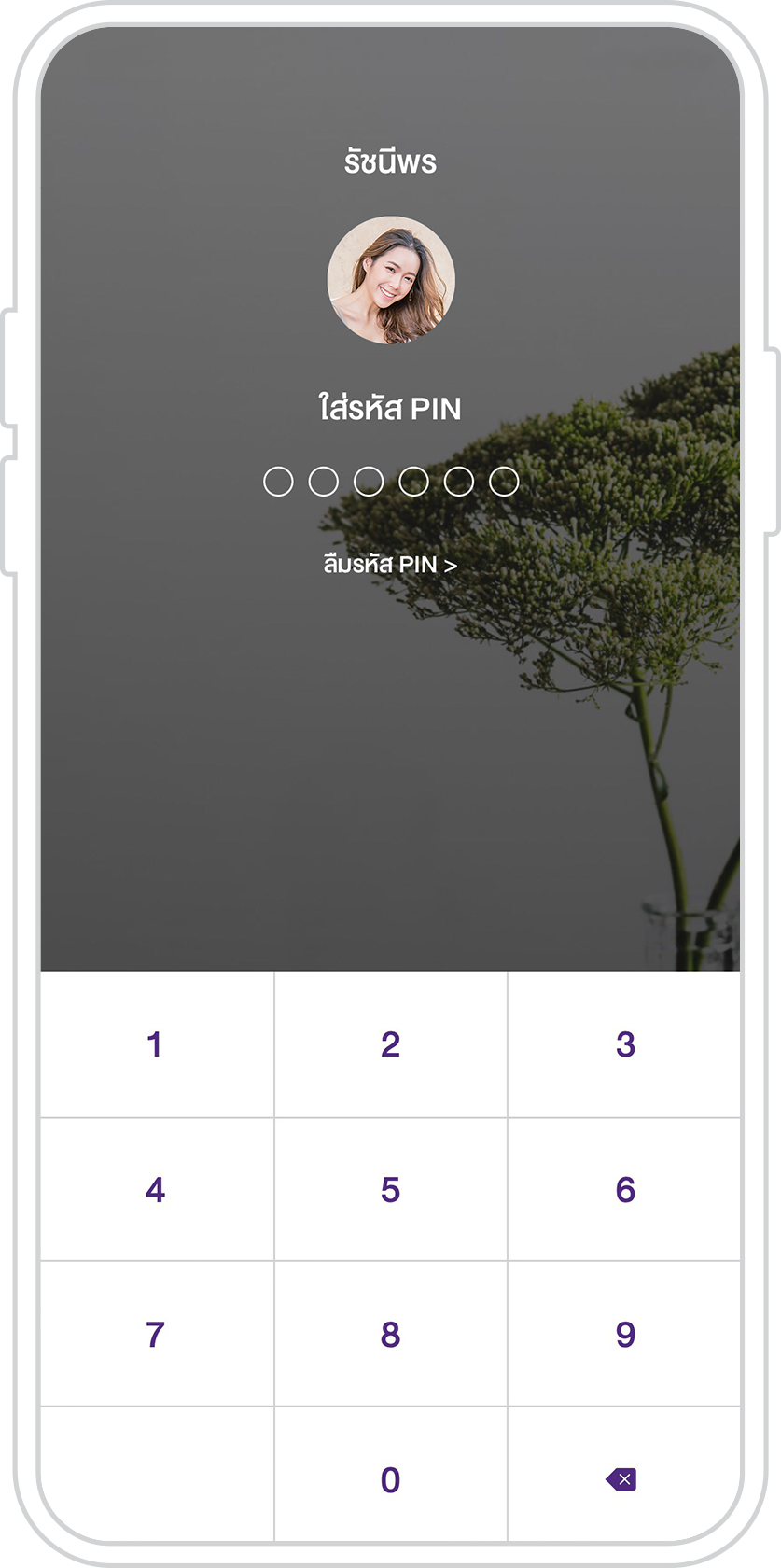Delete the last PIN digit with backspace

[621, 1479]
